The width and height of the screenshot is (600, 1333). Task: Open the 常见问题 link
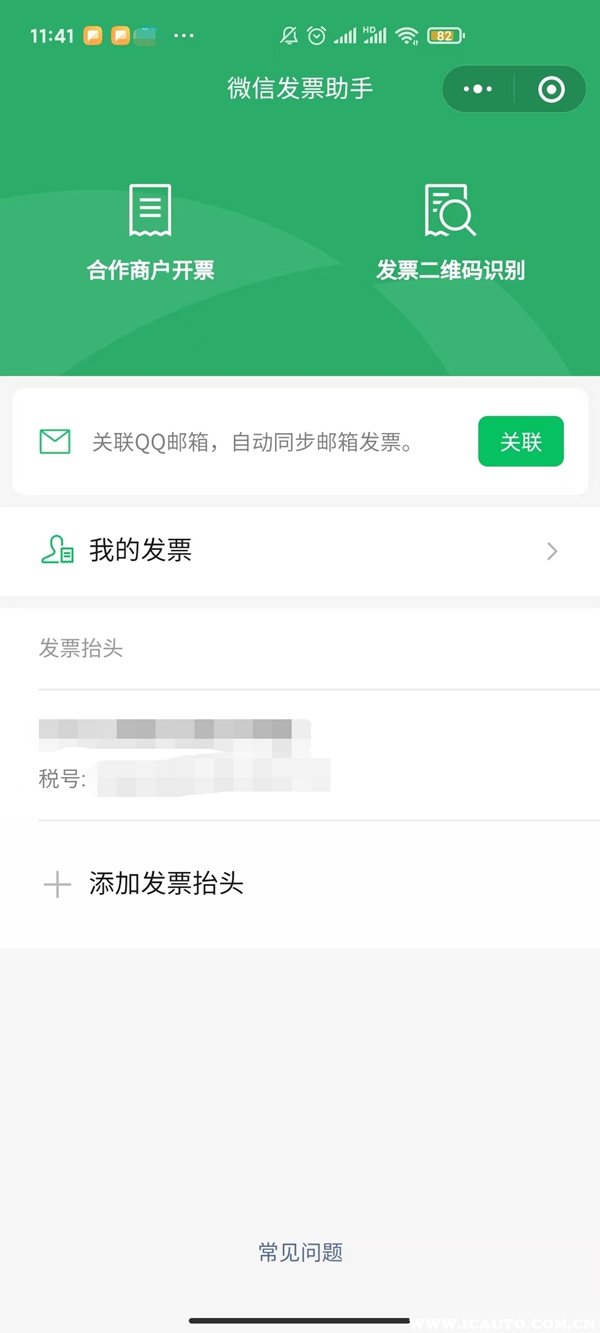pos(300,1252)
